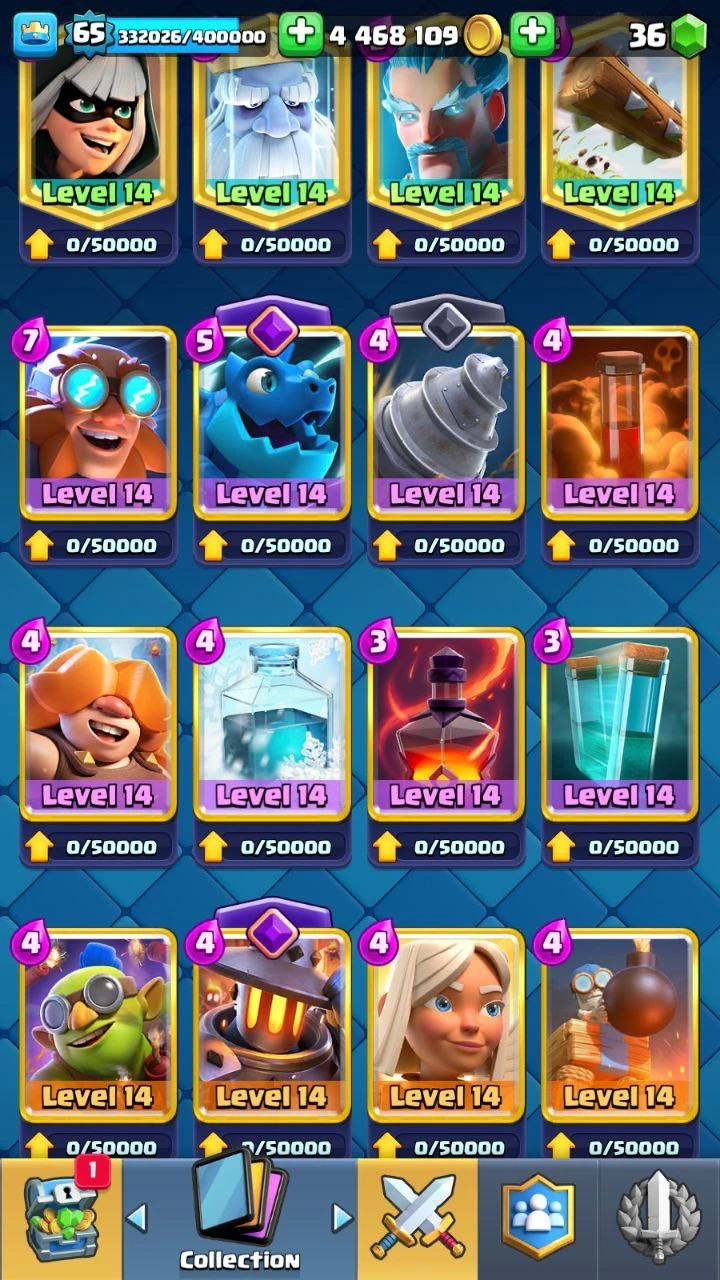Tap the right arrow beside Collection

point(342,1217)
